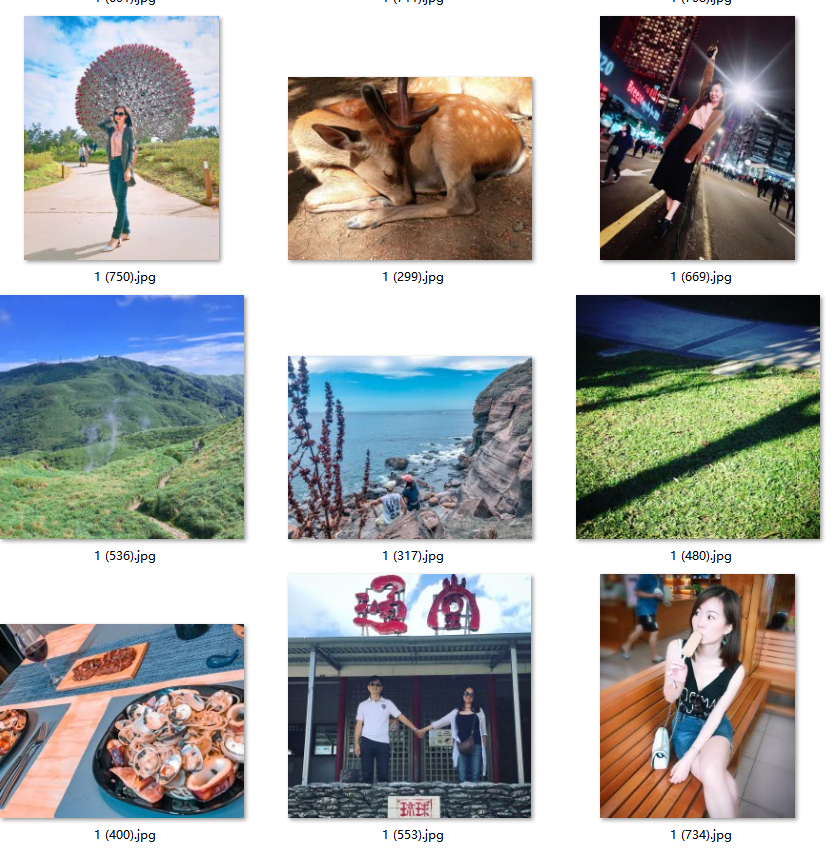Open the green mountain photo 1 (536).jpg

click(x=121, y=417)
